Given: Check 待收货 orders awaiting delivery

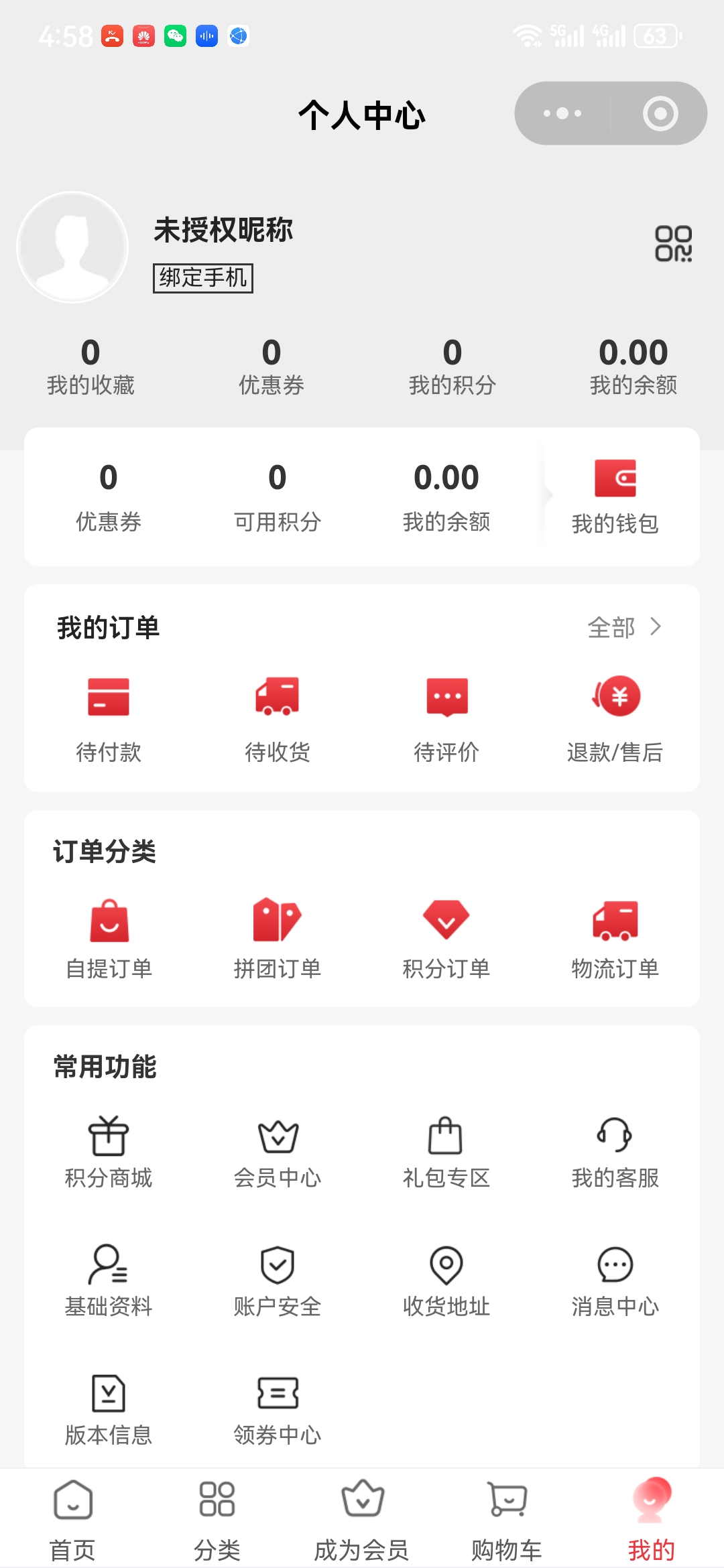Looking at the screenshot, I should coord(278,719).
